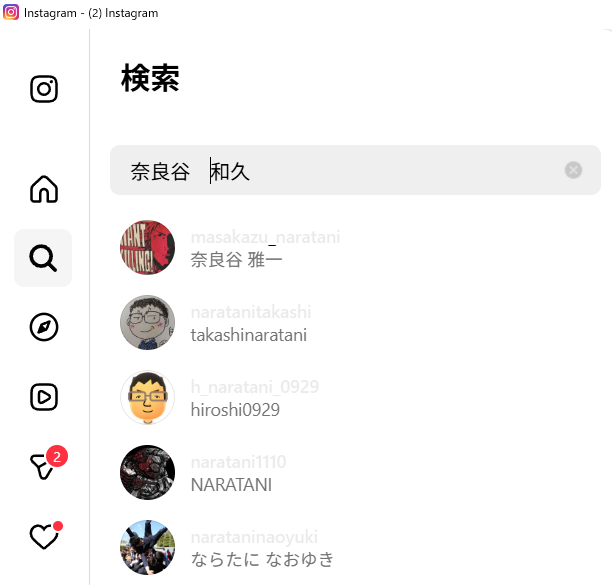Screen dimensions: 612x585
Task: Select the result naratani1110
Action: coord(238,472)
